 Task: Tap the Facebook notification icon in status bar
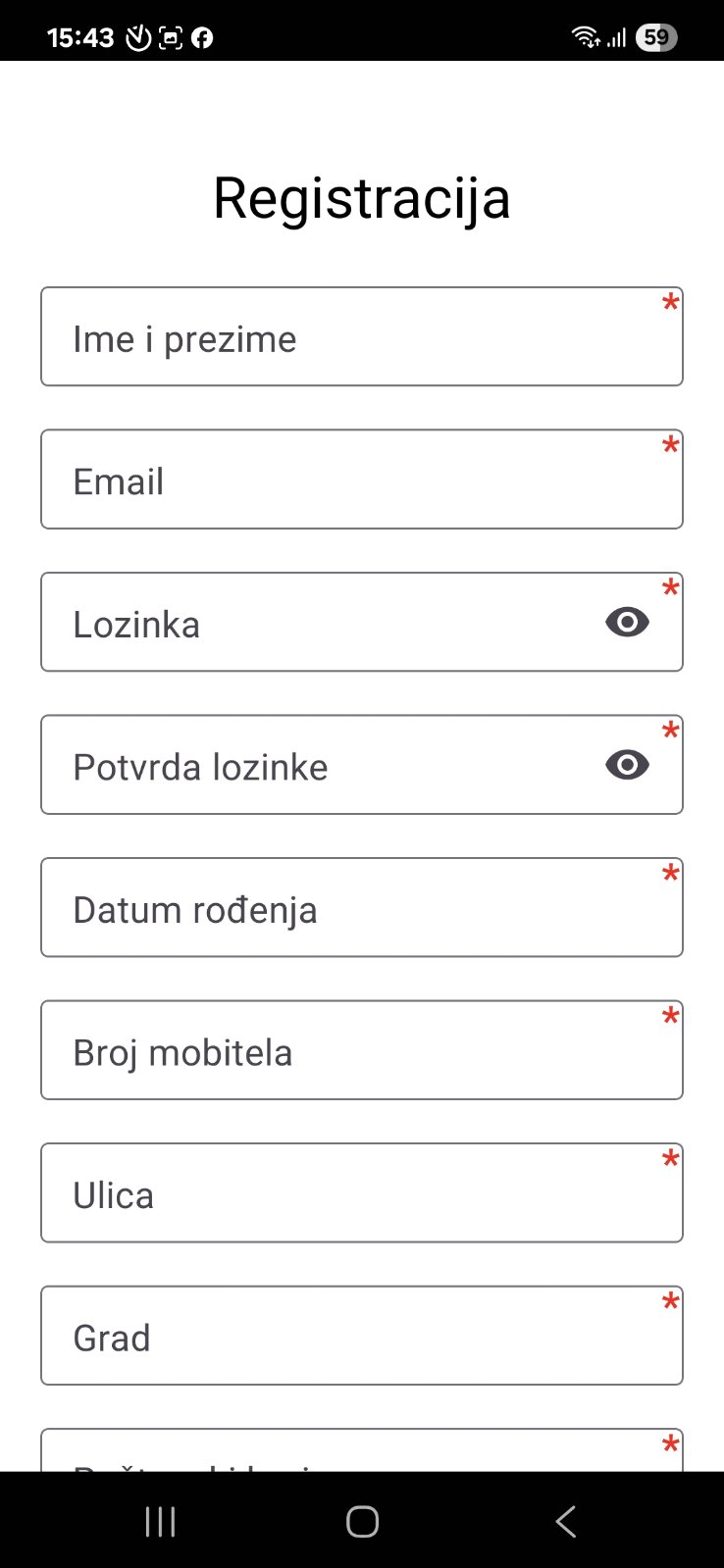201,37
